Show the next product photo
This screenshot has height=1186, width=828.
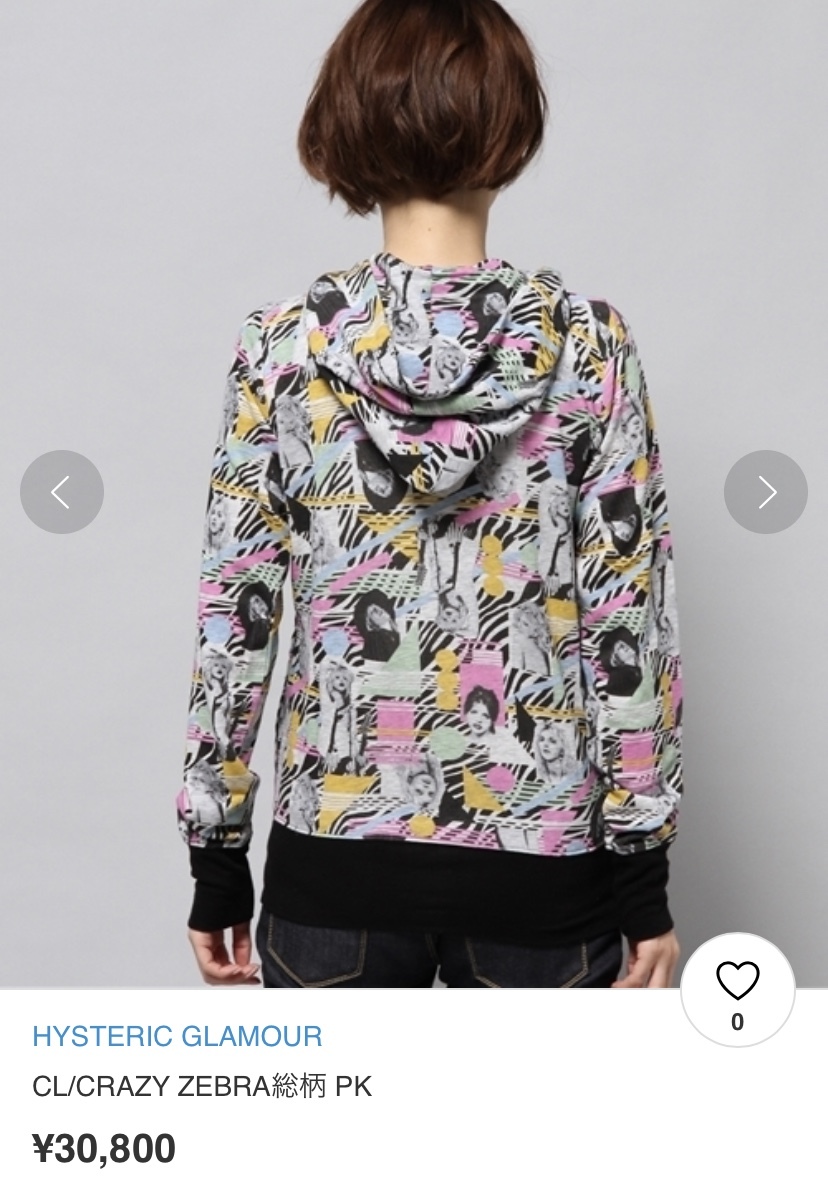click(765, 491)
